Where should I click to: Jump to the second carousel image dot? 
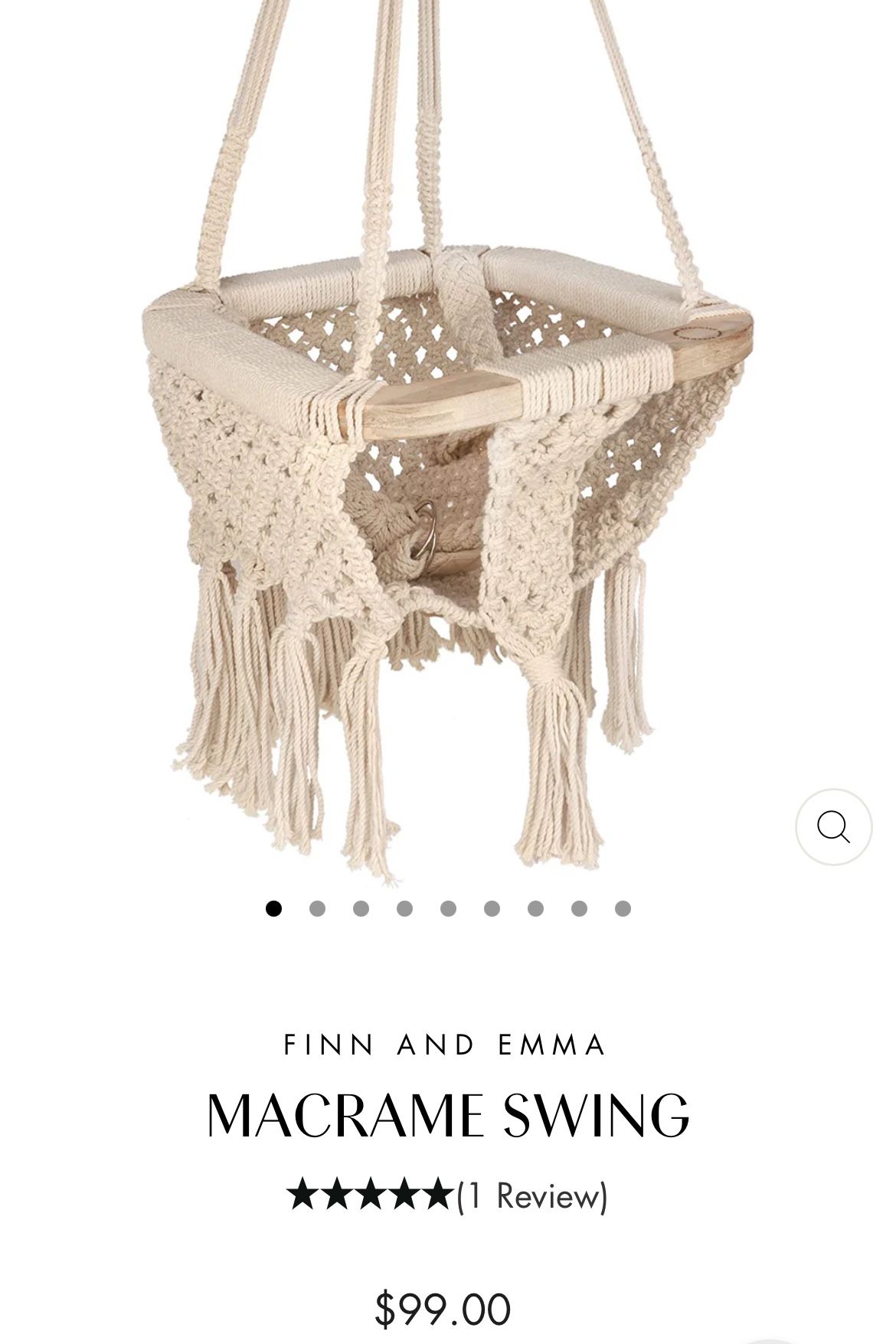click(x=317, y=908)
